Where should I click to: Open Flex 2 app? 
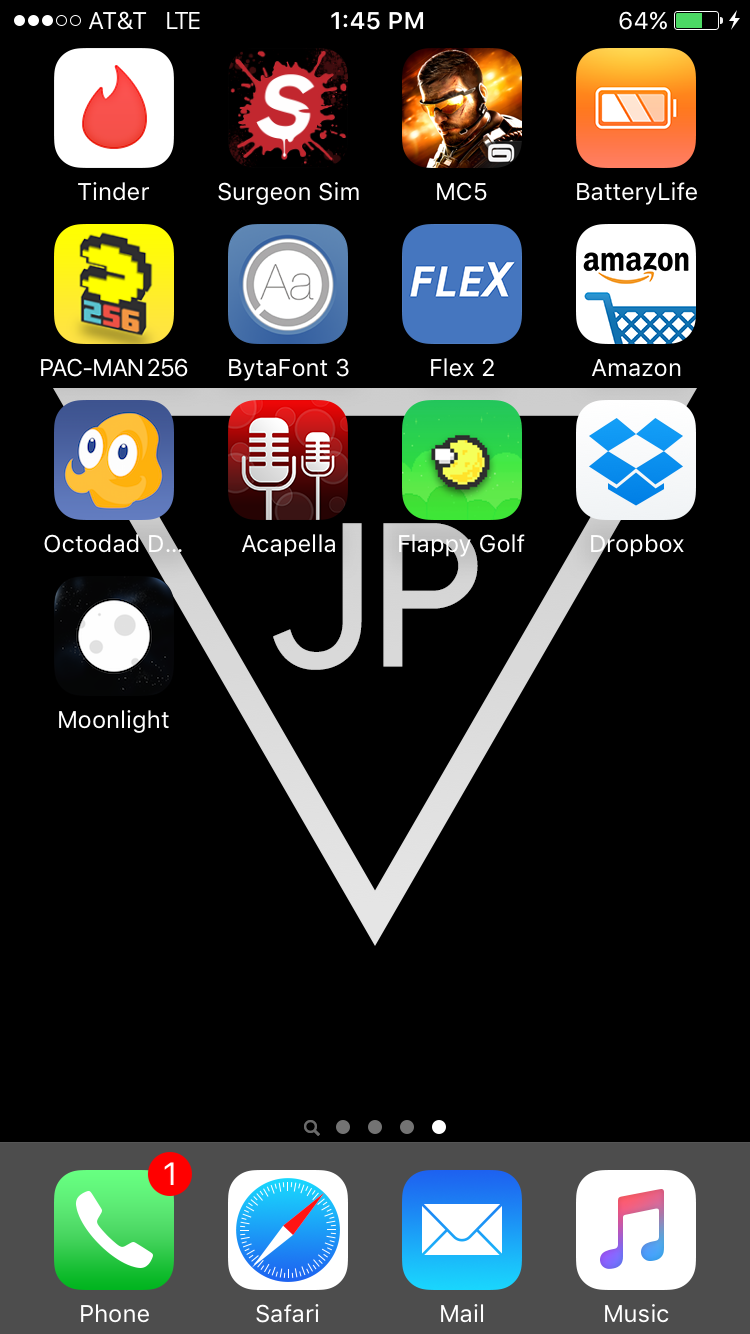tap(462, 284)
